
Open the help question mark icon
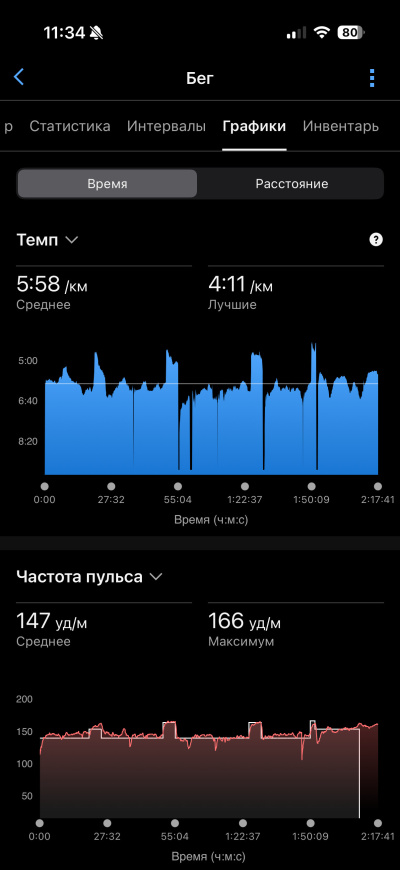(376, 240)
